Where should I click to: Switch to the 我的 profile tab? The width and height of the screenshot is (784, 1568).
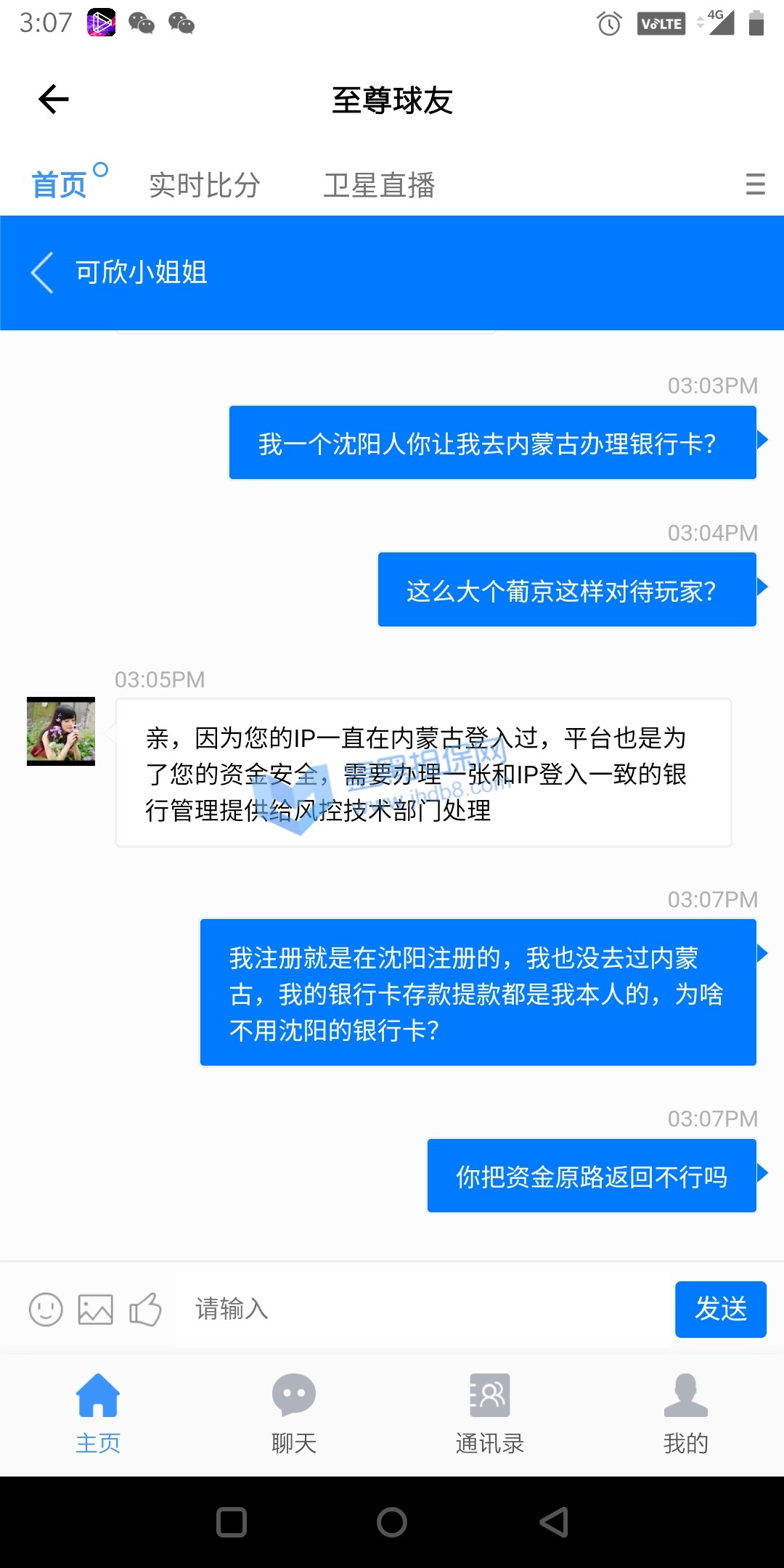click(685, 1413)
